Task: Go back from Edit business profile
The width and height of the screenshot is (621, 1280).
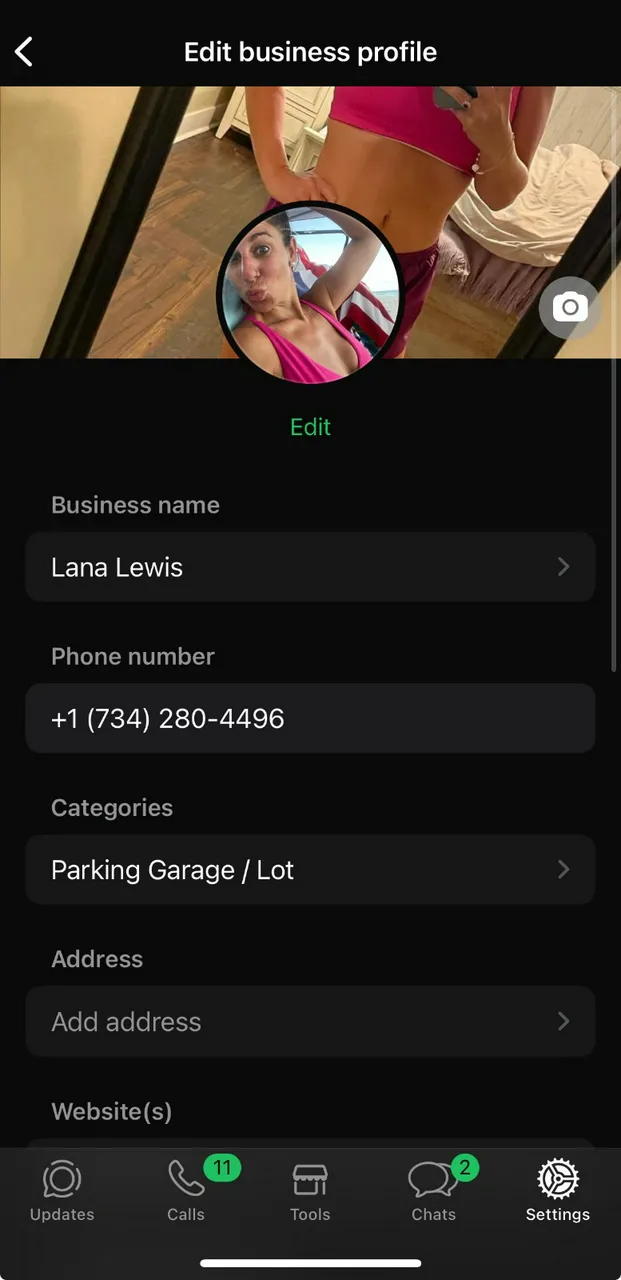Action: coord(25,52)
